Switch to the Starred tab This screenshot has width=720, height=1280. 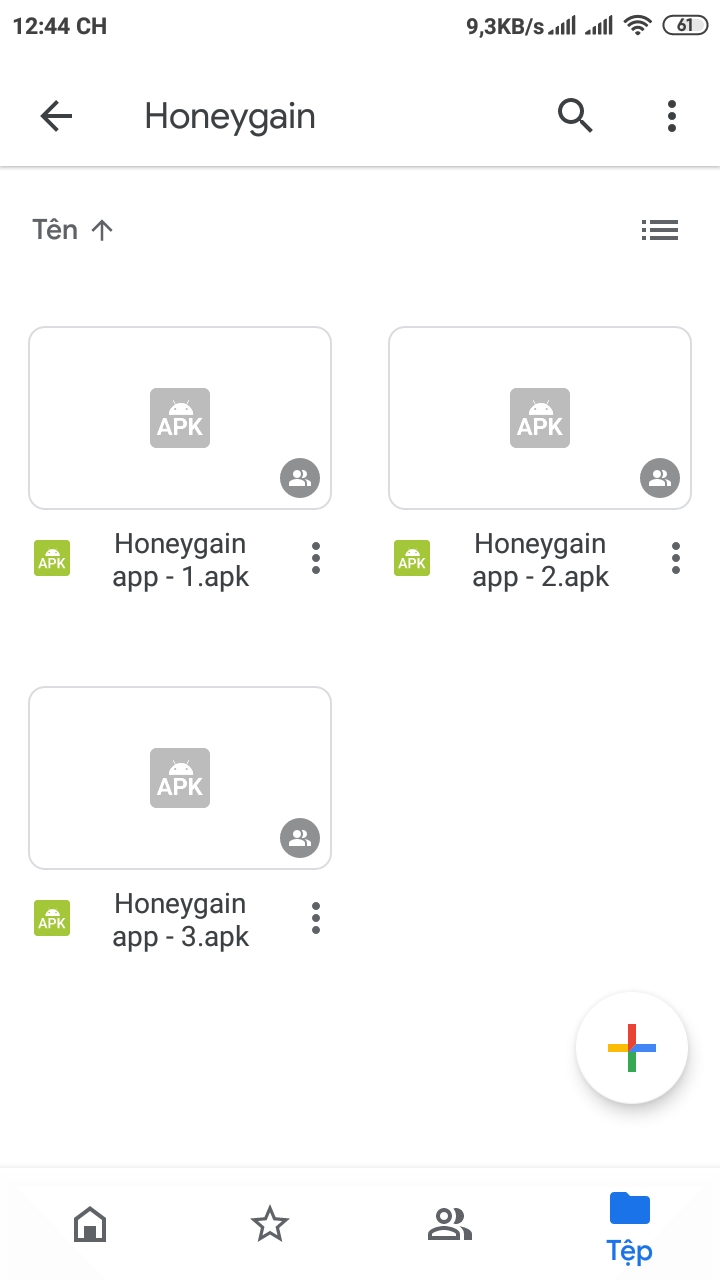pos(270,1224)
